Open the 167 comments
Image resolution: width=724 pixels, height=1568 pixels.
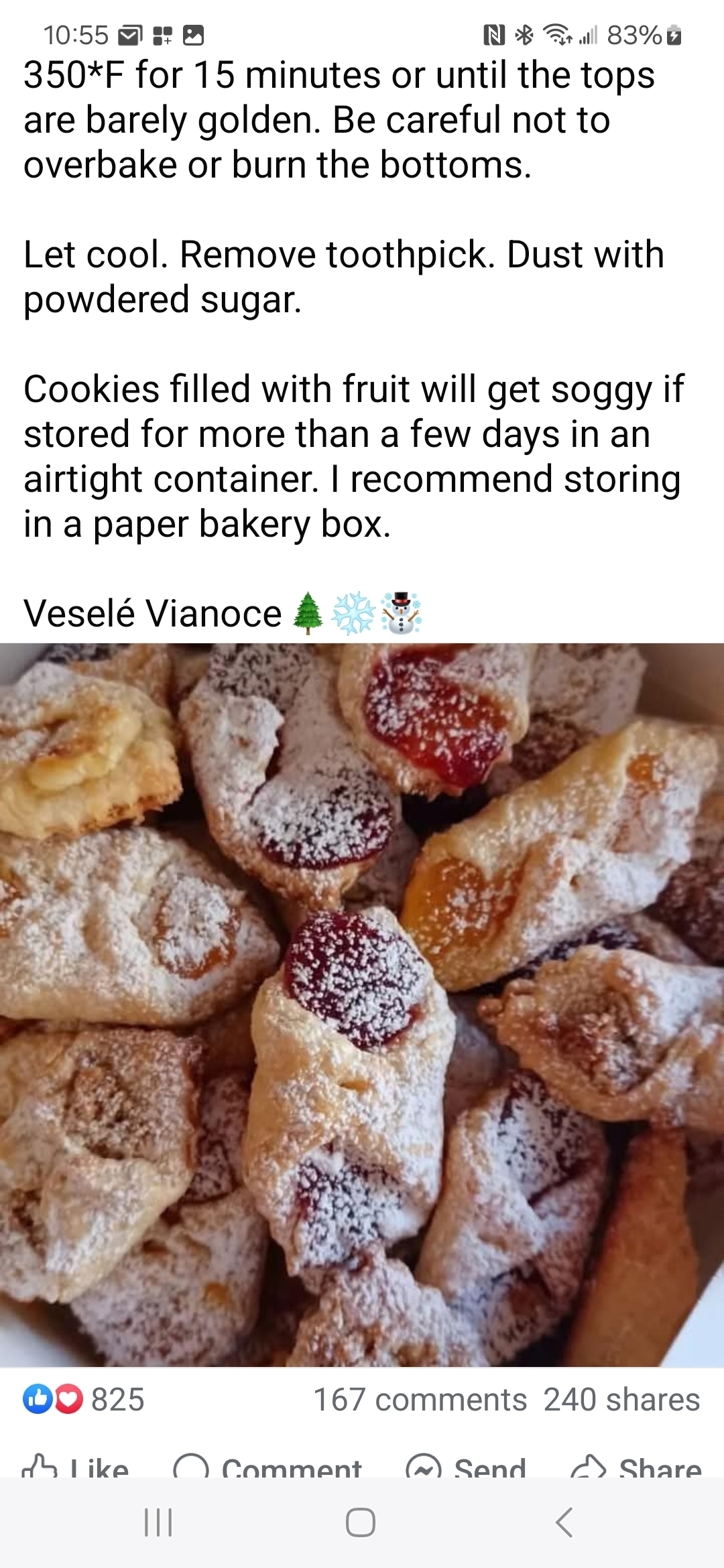pyautogui.click(x=420, y=1399)
